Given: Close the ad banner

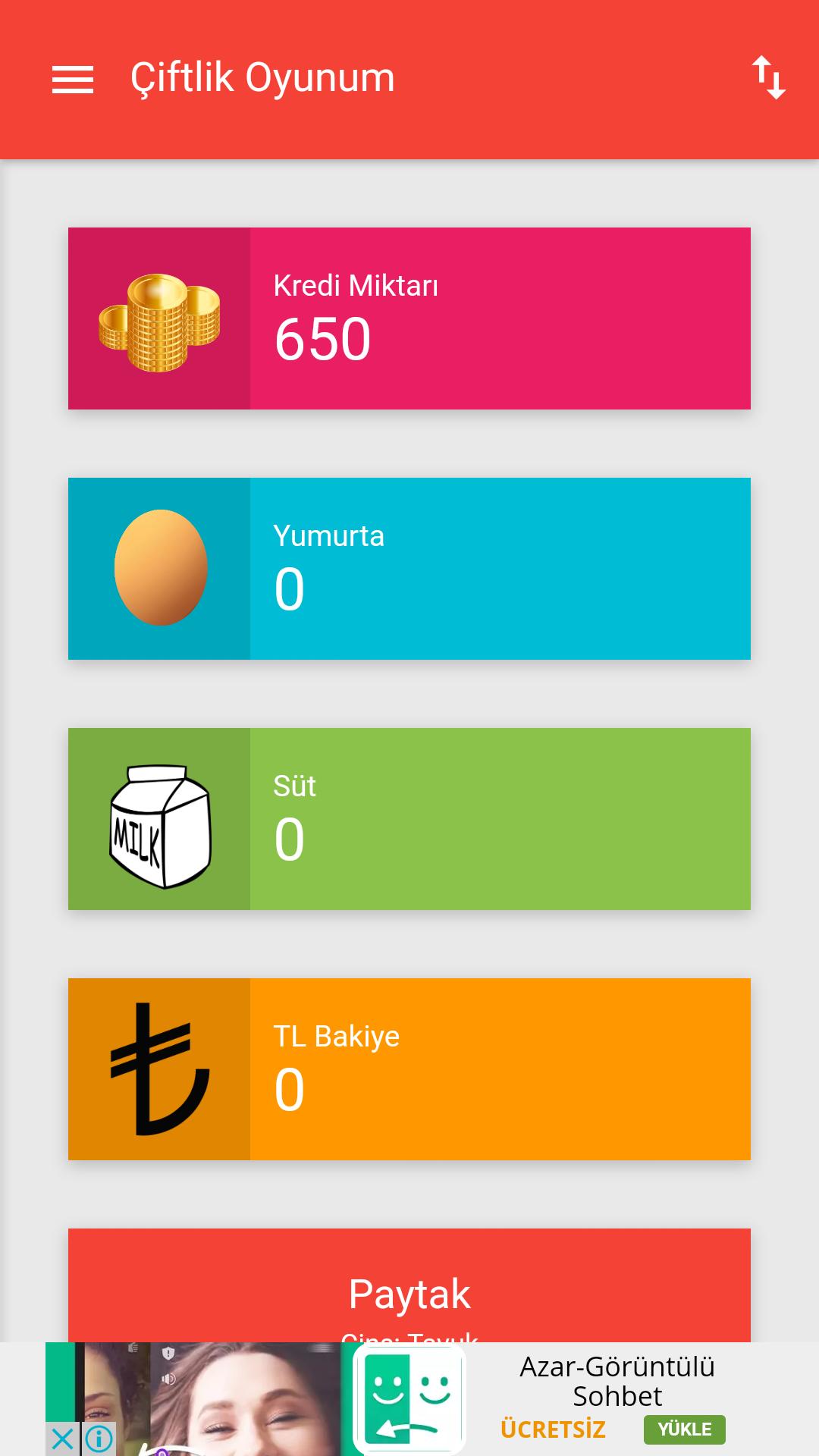Looking at the screenshot, I should [62, 1439].
